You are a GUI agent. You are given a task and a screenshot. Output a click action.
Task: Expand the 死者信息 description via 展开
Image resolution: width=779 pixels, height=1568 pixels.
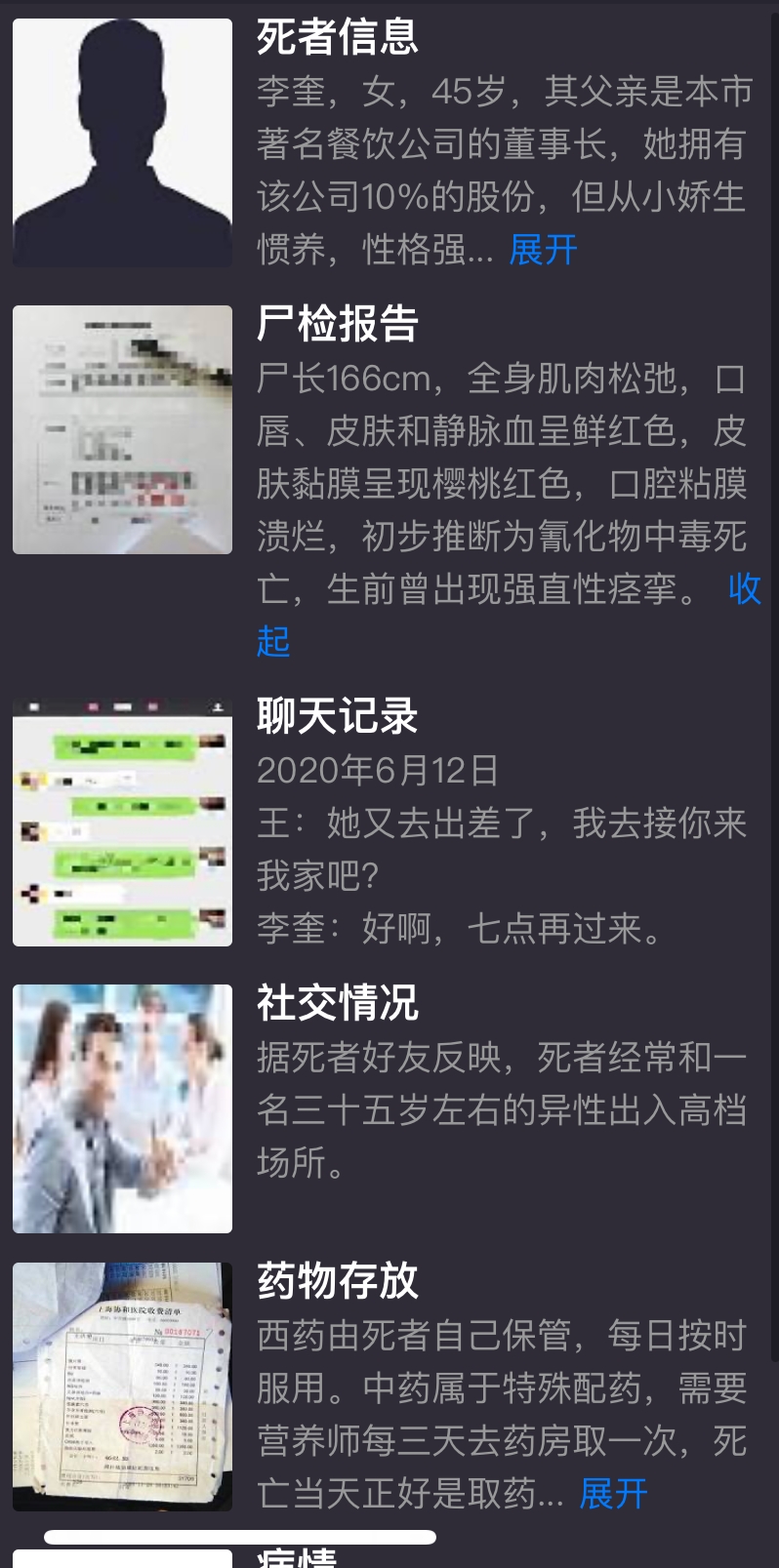(542, 251)
